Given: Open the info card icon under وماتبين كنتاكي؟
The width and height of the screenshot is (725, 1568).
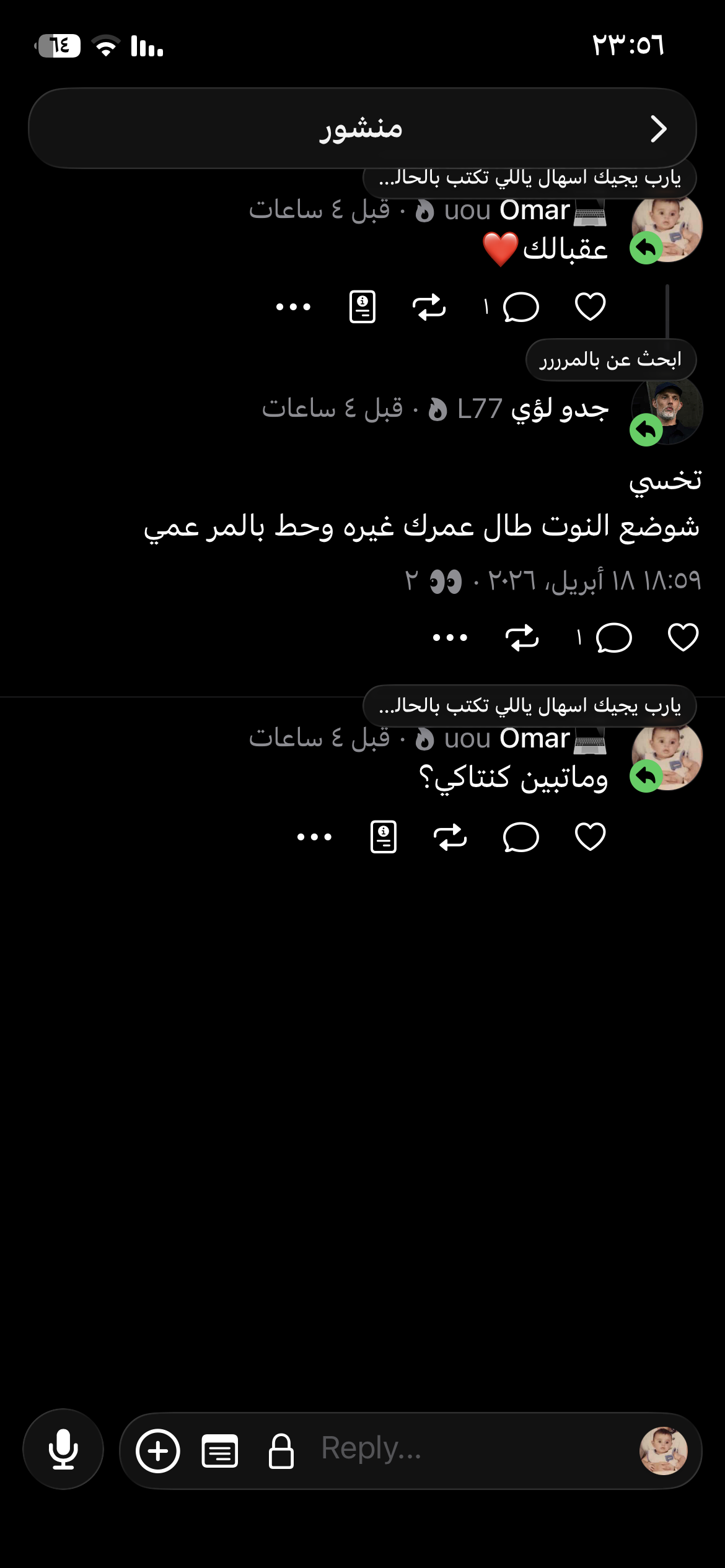Looking at the screenshot, I should click(384, 837).
